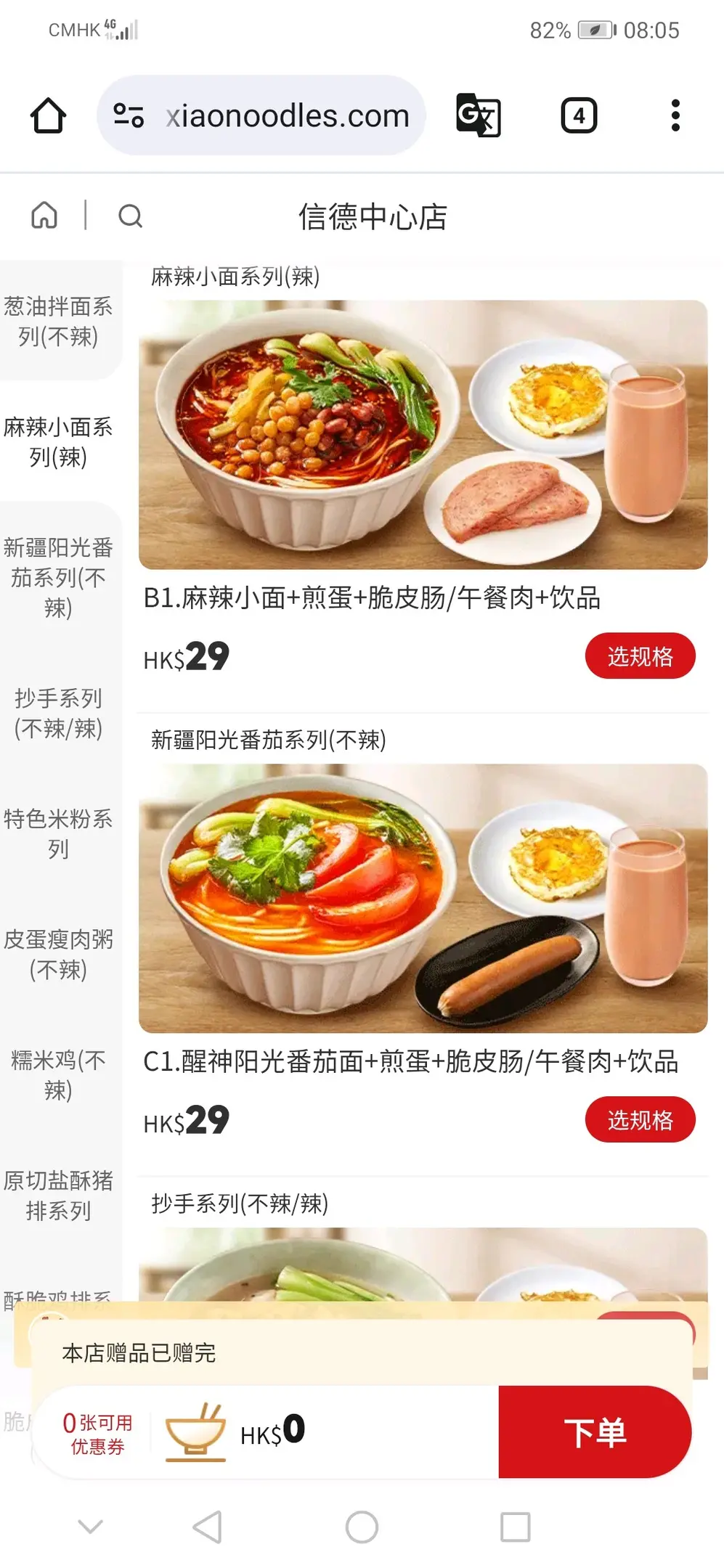The width and height of the screenshot is (724, 1568).
Task: Search the menu with the magnifier
Action: pyautogui.click(x=130, y=216)
